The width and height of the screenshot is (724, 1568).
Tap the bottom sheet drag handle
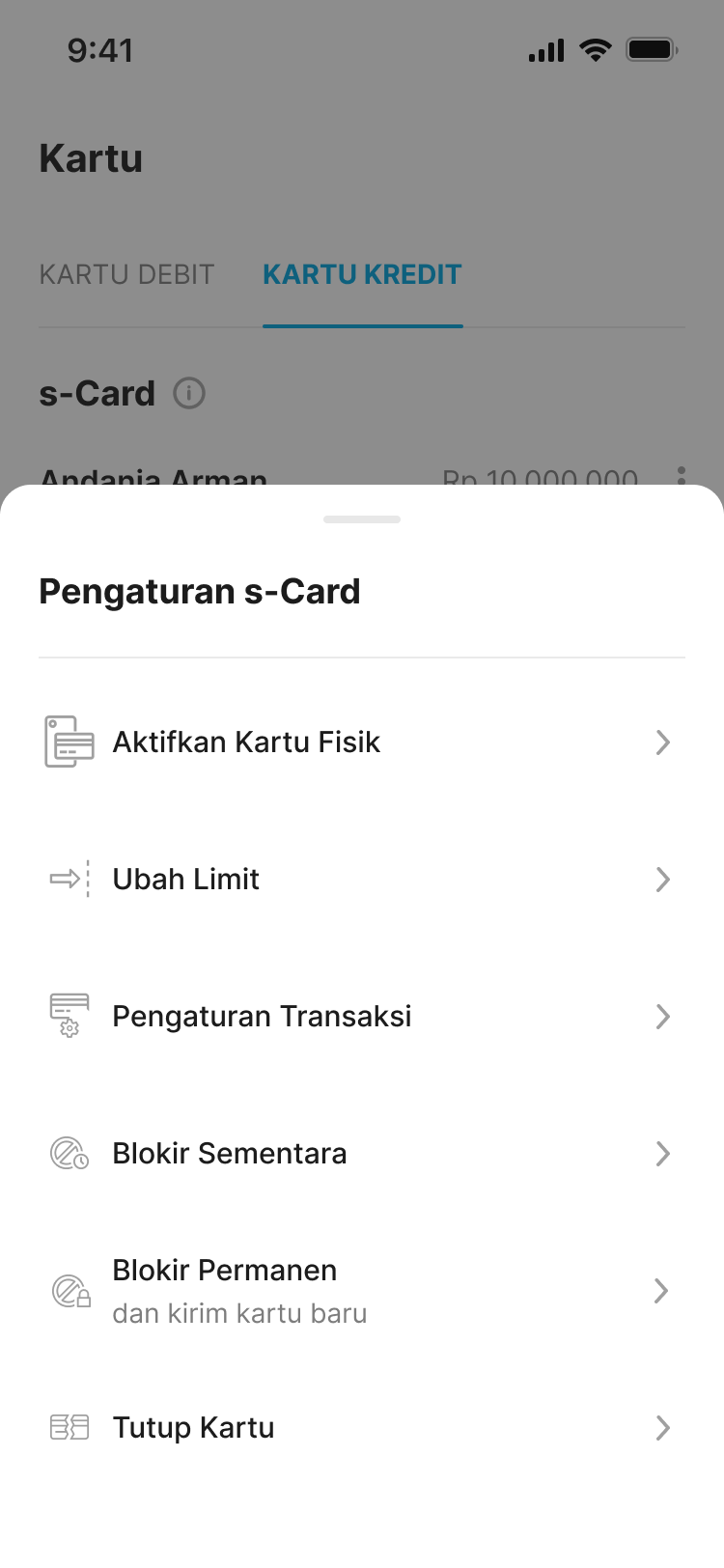[362, 518]
